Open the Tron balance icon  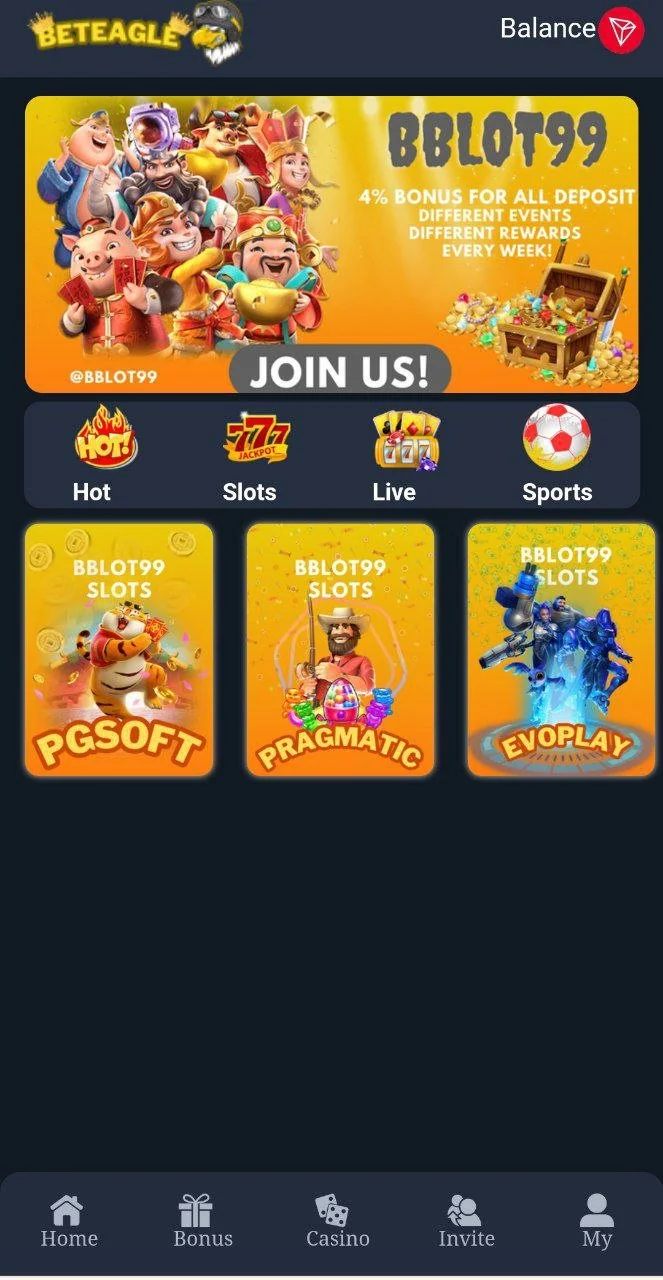coord(621,30)
